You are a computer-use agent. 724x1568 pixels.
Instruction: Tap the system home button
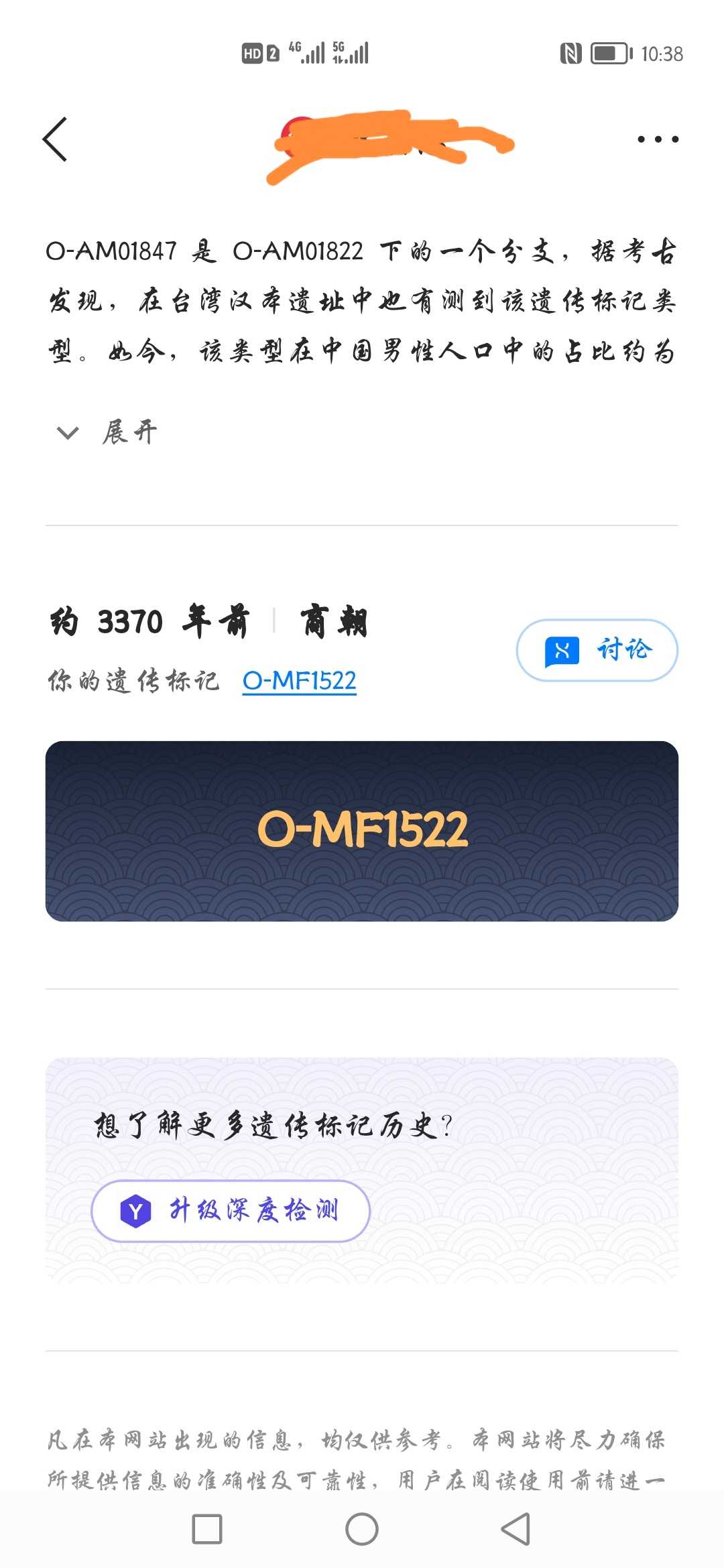tap(362, 1529)
